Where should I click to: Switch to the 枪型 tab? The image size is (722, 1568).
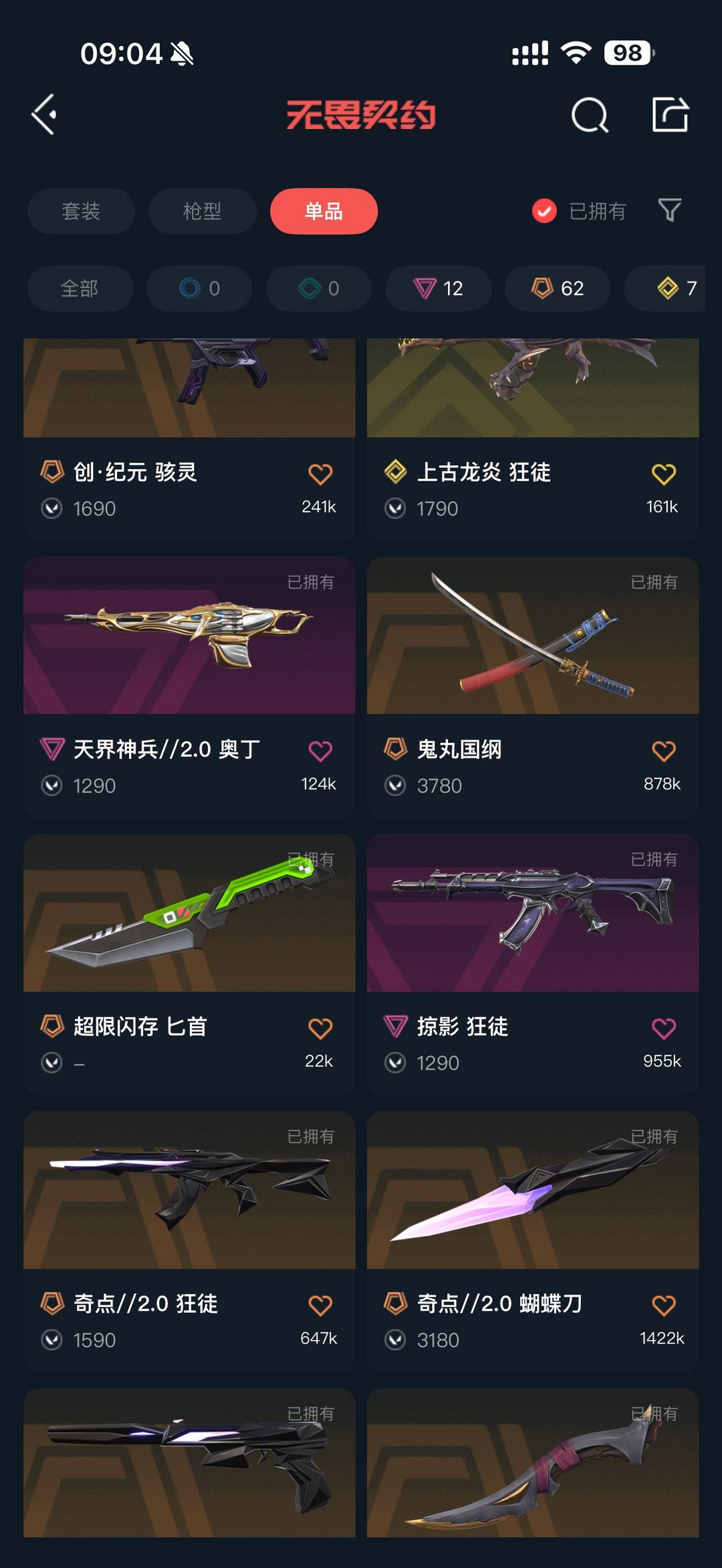tap(202, 211)
